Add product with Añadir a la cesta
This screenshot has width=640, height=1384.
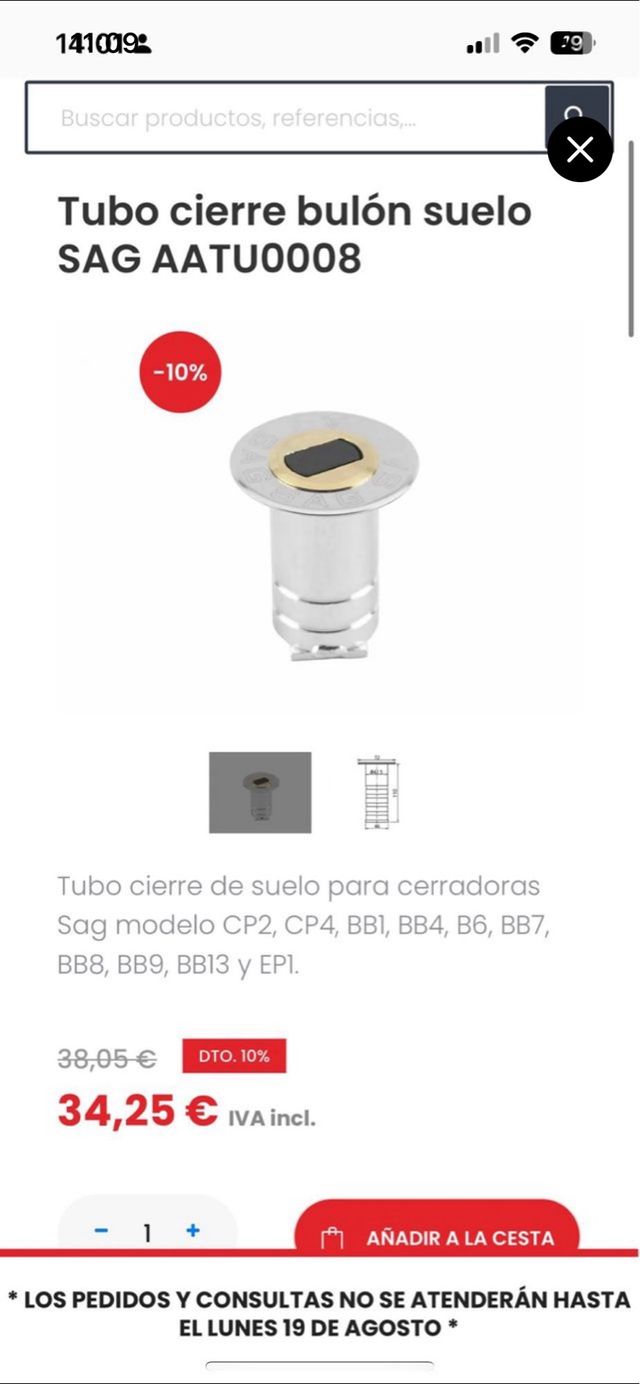coord(438,1234)
